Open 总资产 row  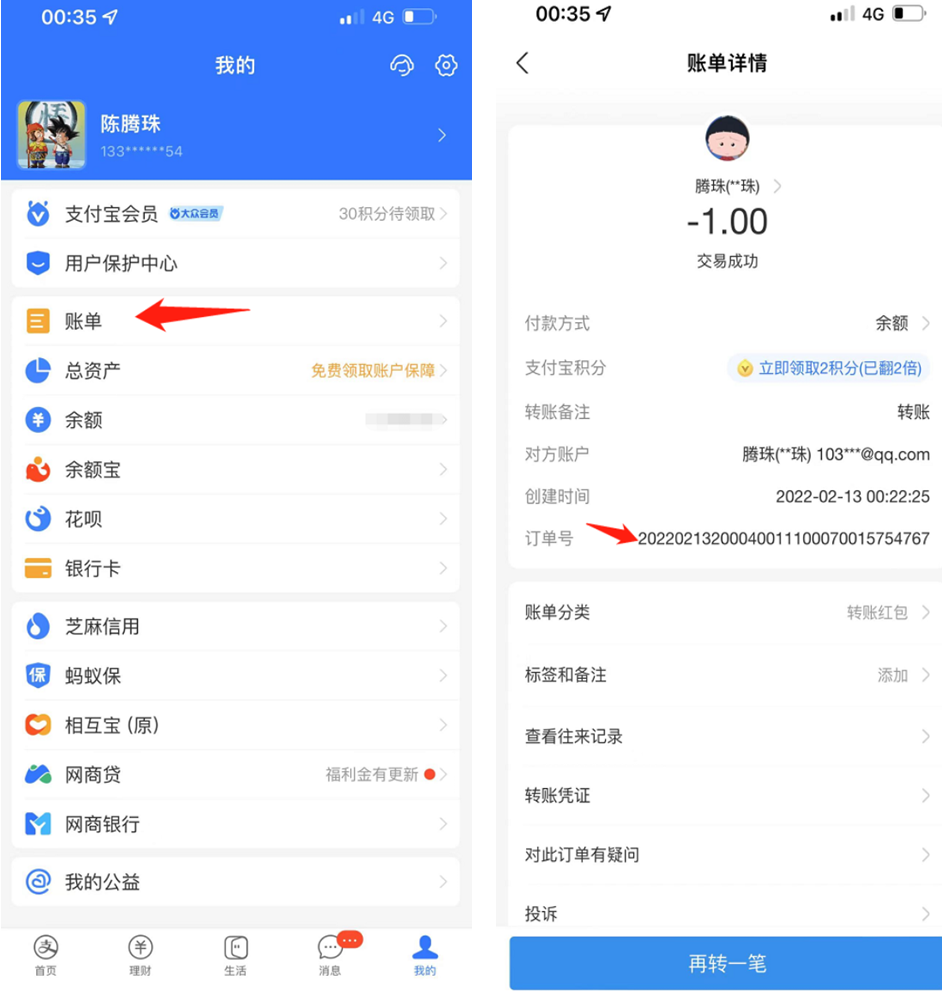click(236, 371)
